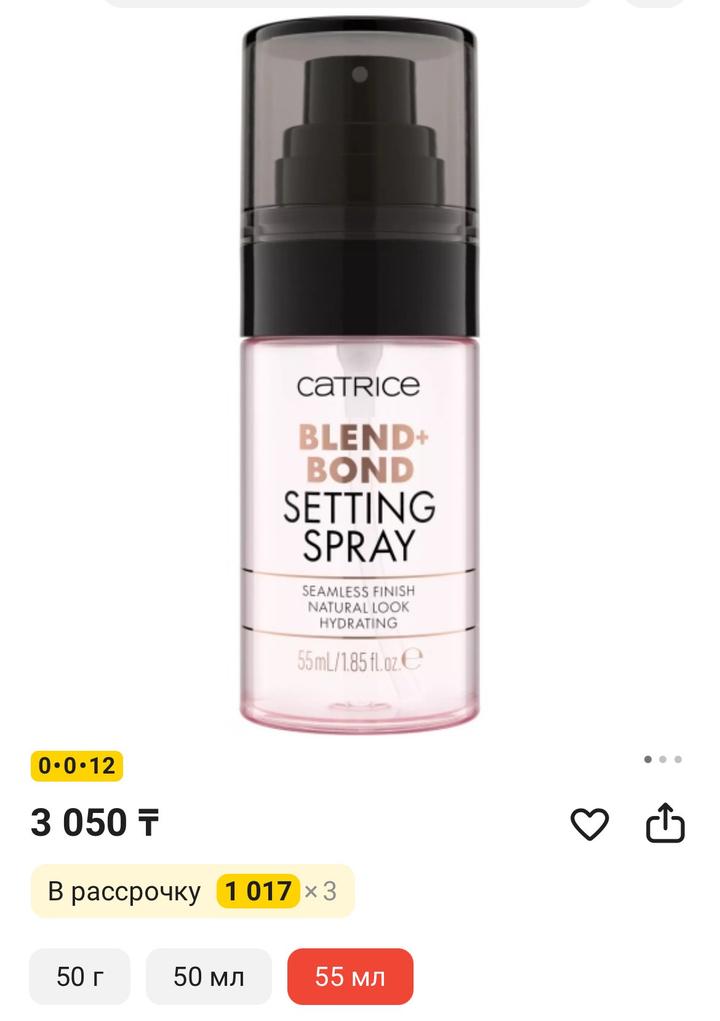Share this product

(x=665, y=824)
